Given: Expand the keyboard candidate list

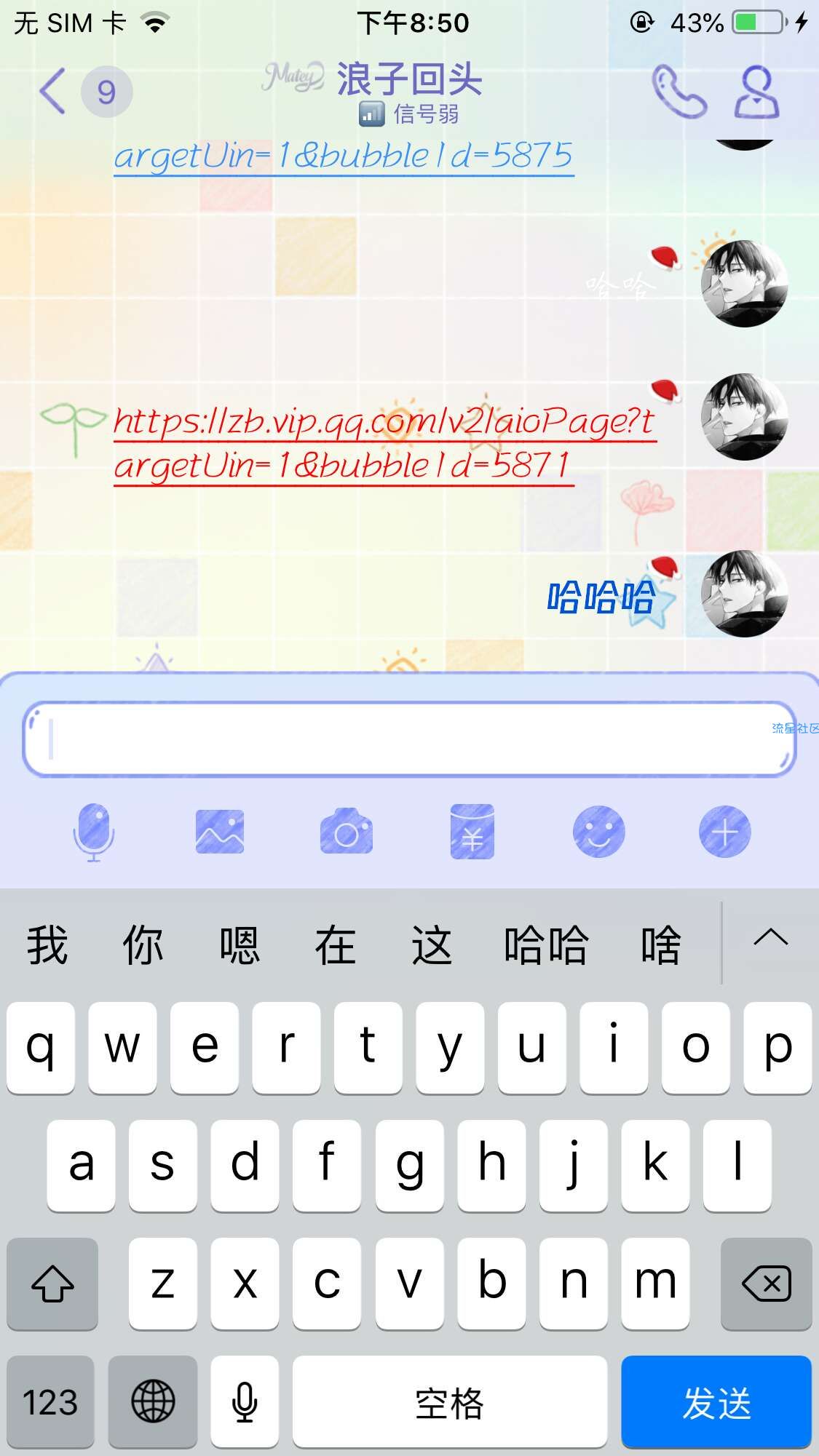Looking at the screenshot, I should [x=770, y=939].
